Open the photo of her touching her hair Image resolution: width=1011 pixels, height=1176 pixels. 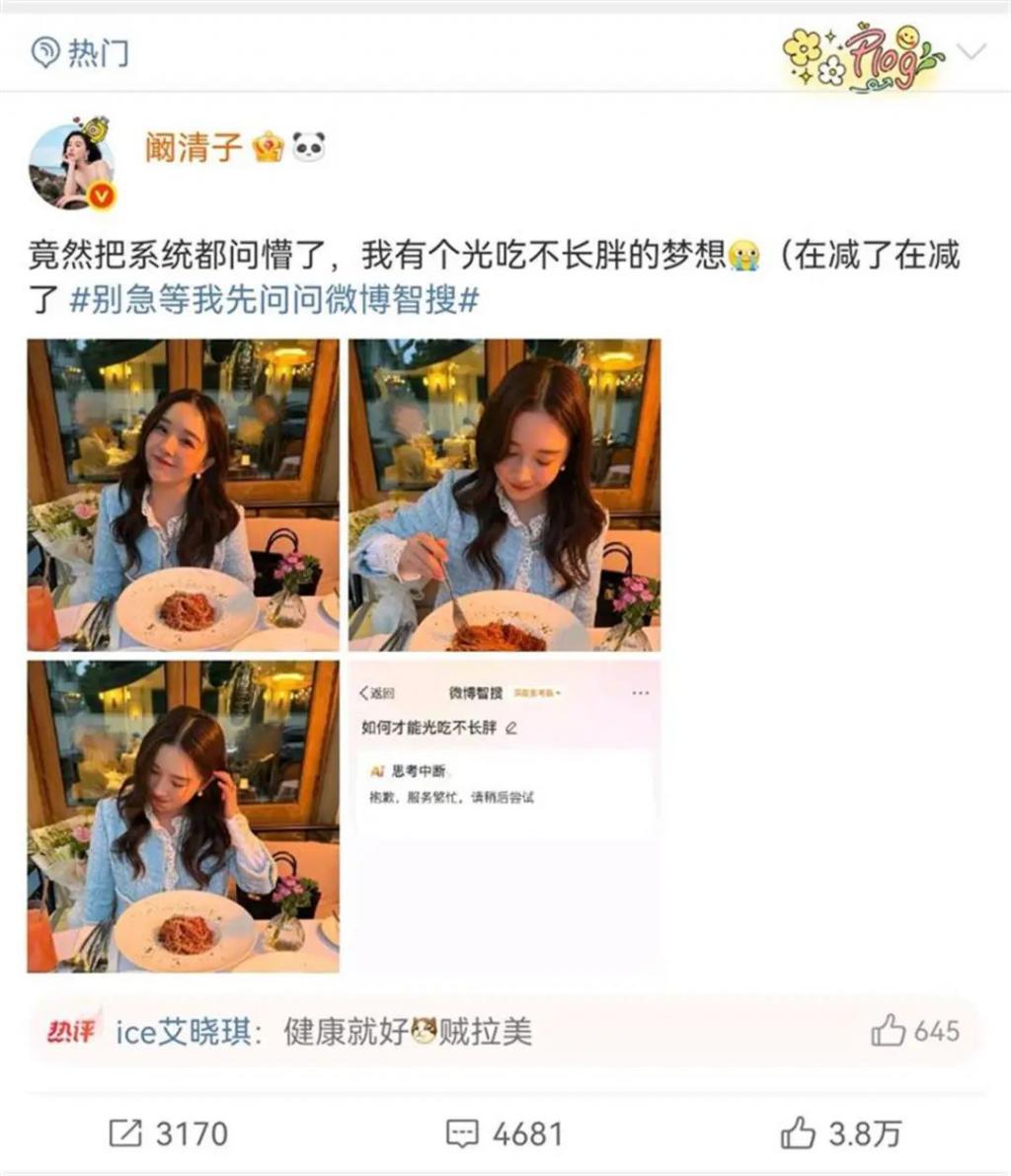pyautogui.click(x=183, y=817)
